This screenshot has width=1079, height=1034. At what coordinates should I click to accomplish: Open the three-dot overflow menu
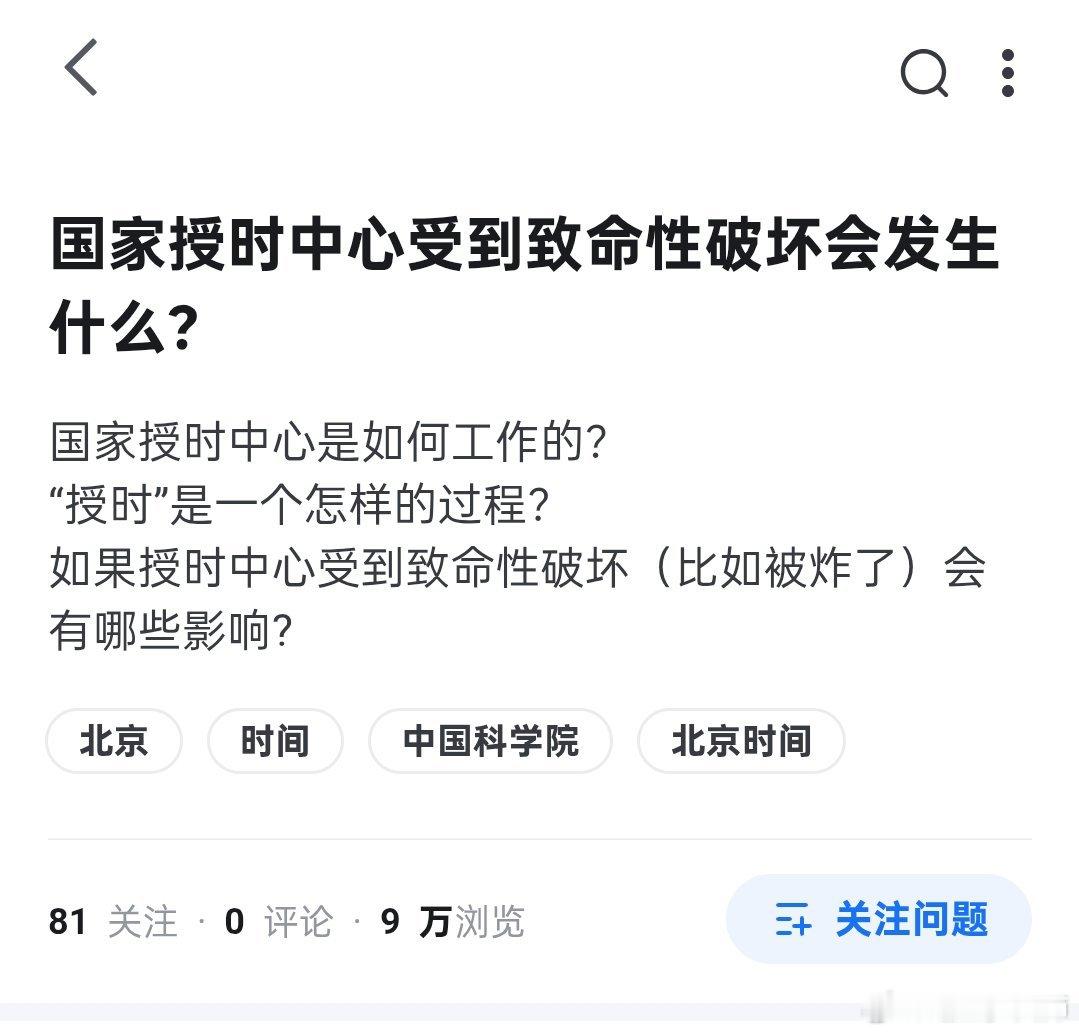click(x=1007, y=73)
